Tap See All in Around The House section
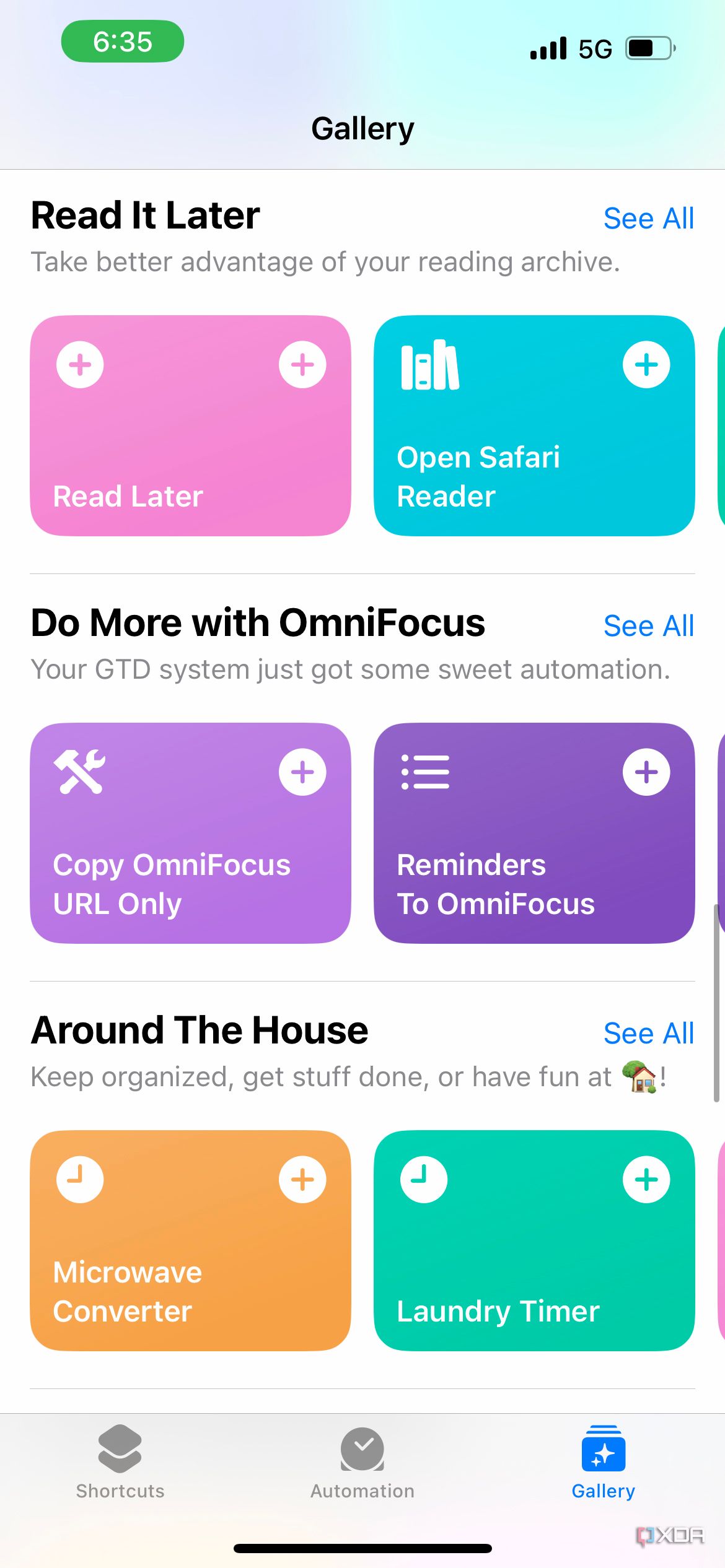Screen dimensions: 725x1568 [x=648, y=1033]
